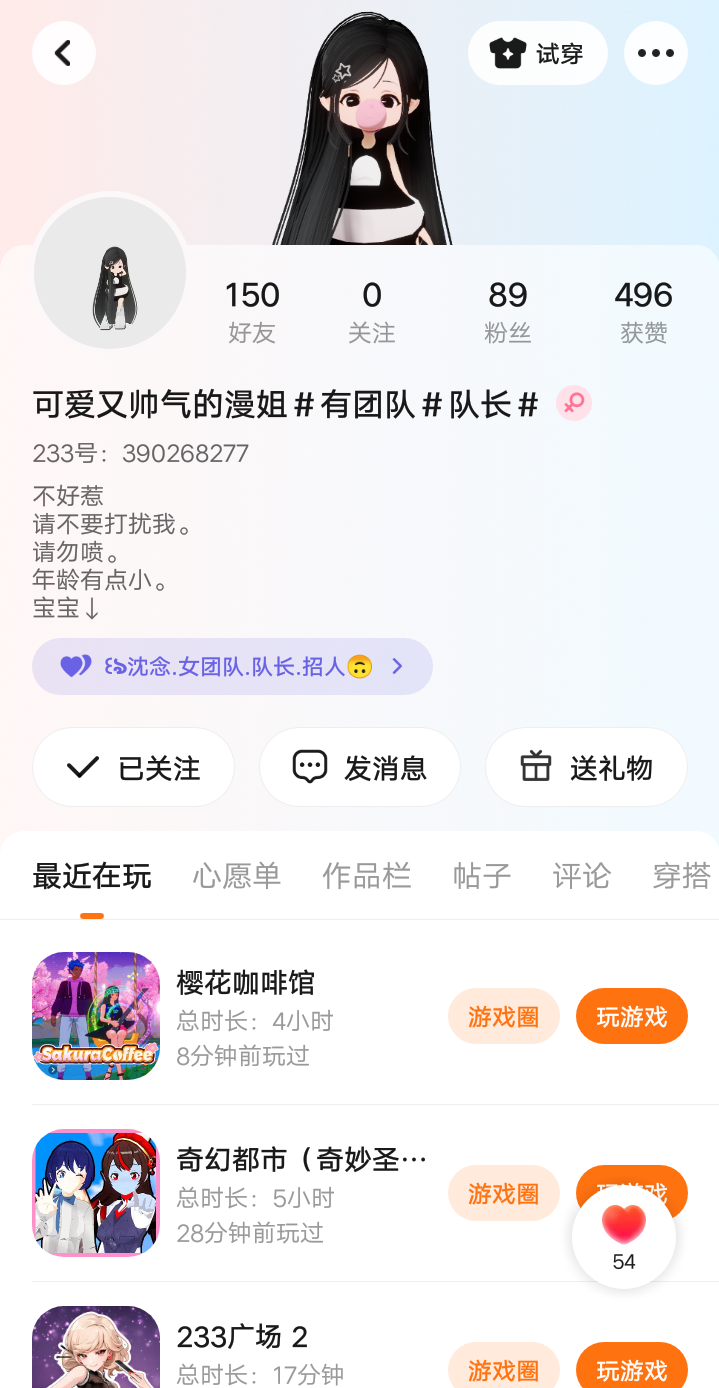View the 评论 tab
Screen dimensions: 719x1388
coord(582,876)
